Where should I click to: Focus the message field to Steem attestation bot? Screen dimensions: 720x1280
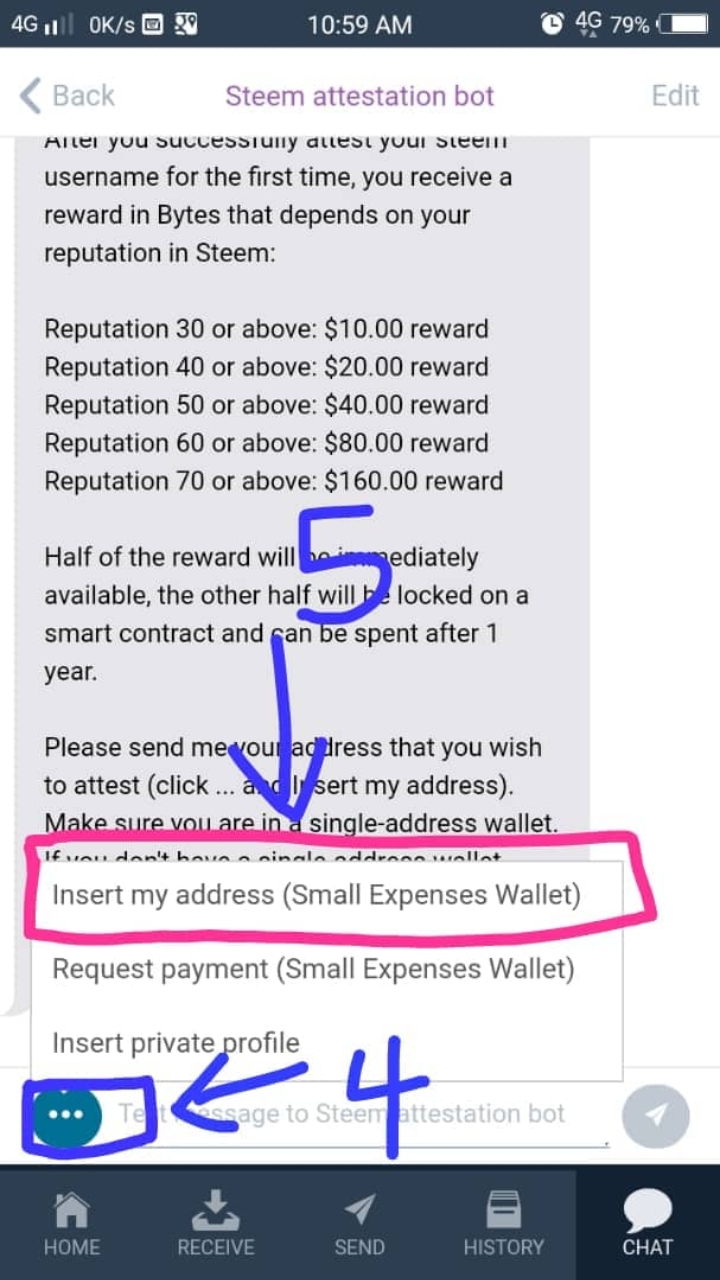click(x=360, y=1114)
